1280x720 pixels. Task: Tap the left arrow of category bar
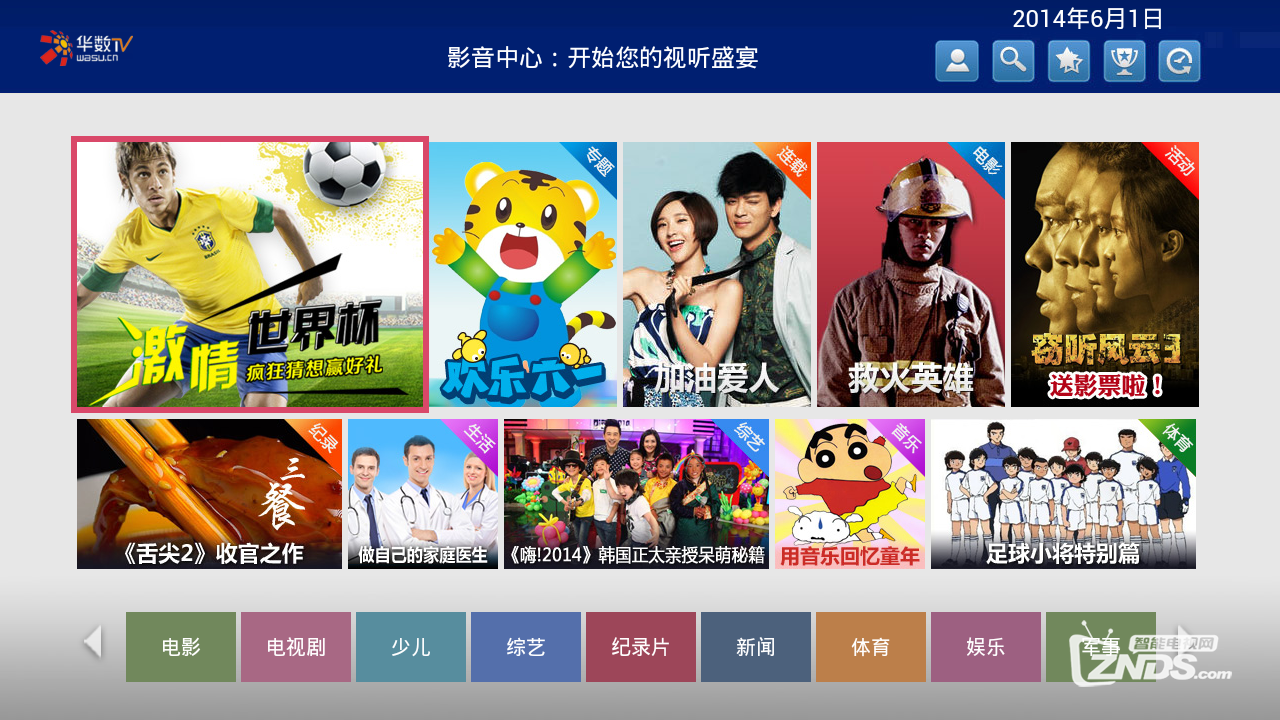(93, 642)
